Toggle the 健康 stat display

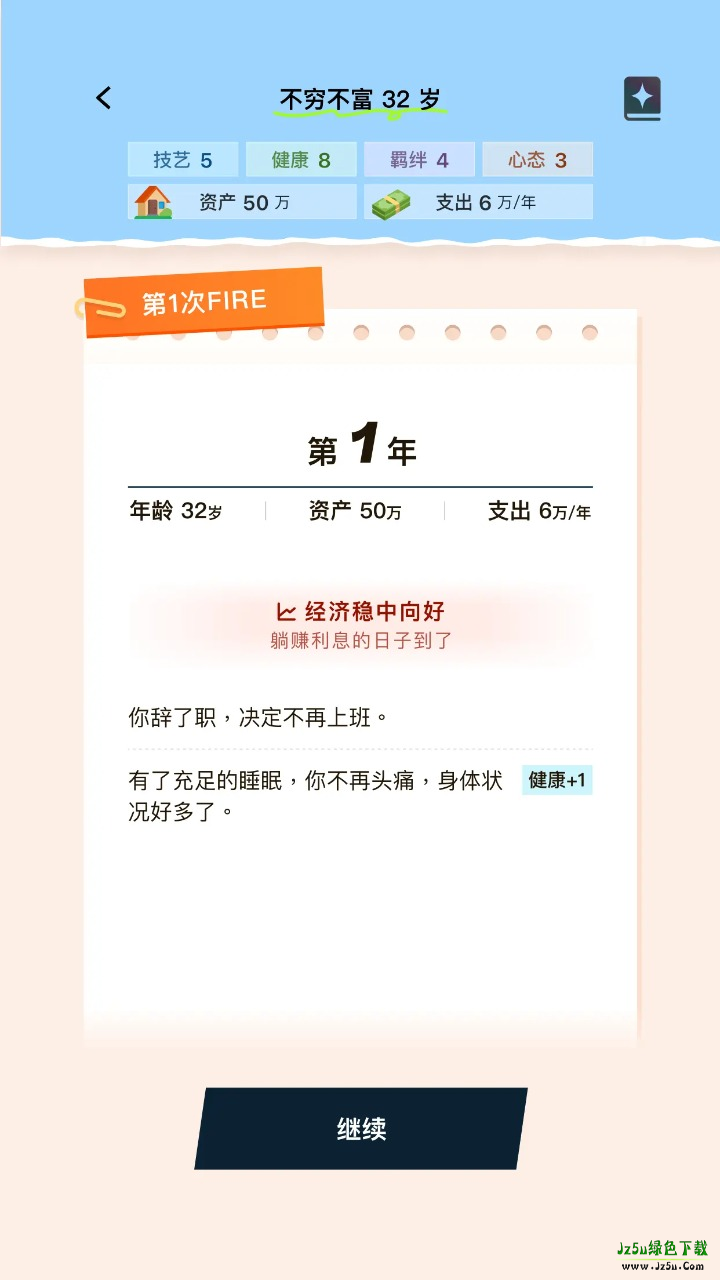click(x=301, y=160)
